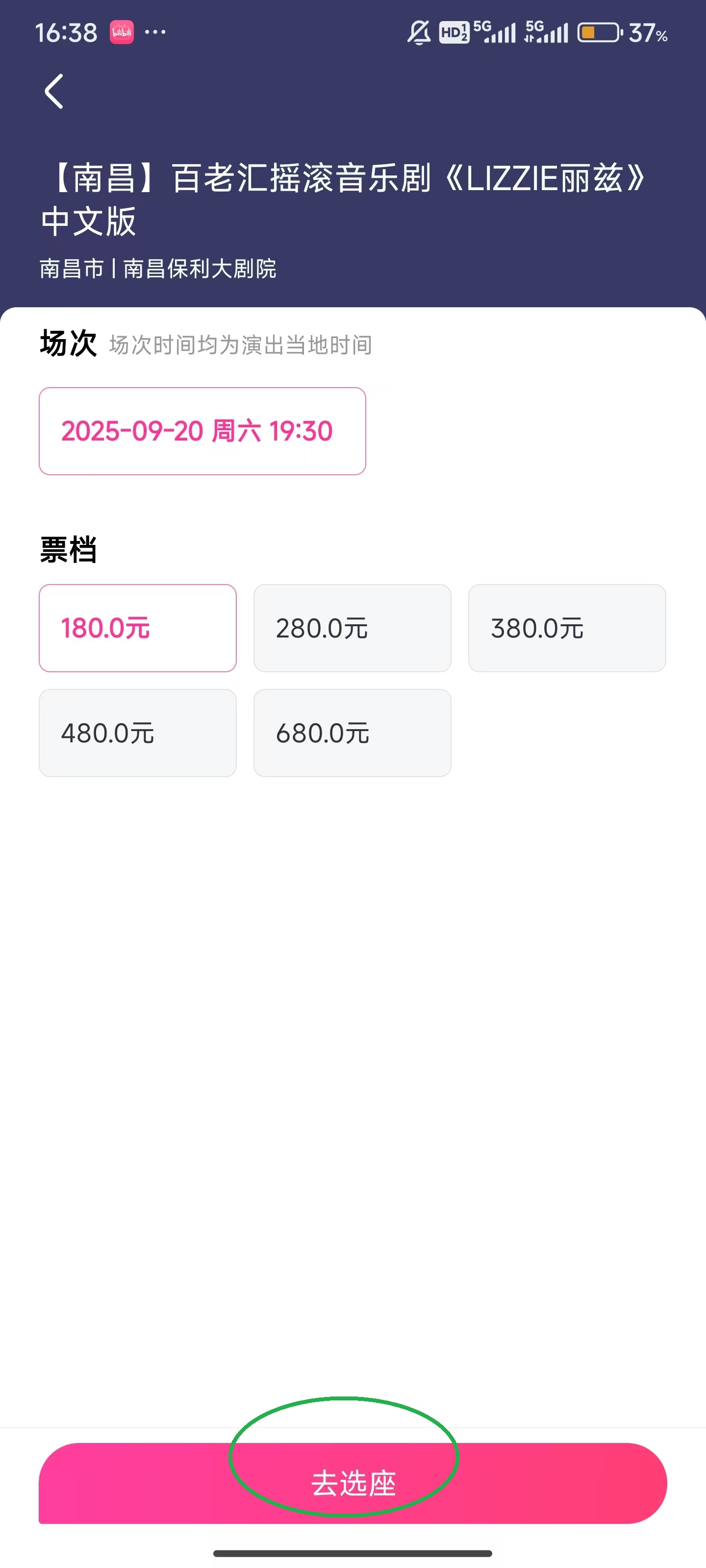Select the 680.0元 ticket tier
Image resolution: width=706 pixels, height=1568 pixels.
[x=352, y=733]
